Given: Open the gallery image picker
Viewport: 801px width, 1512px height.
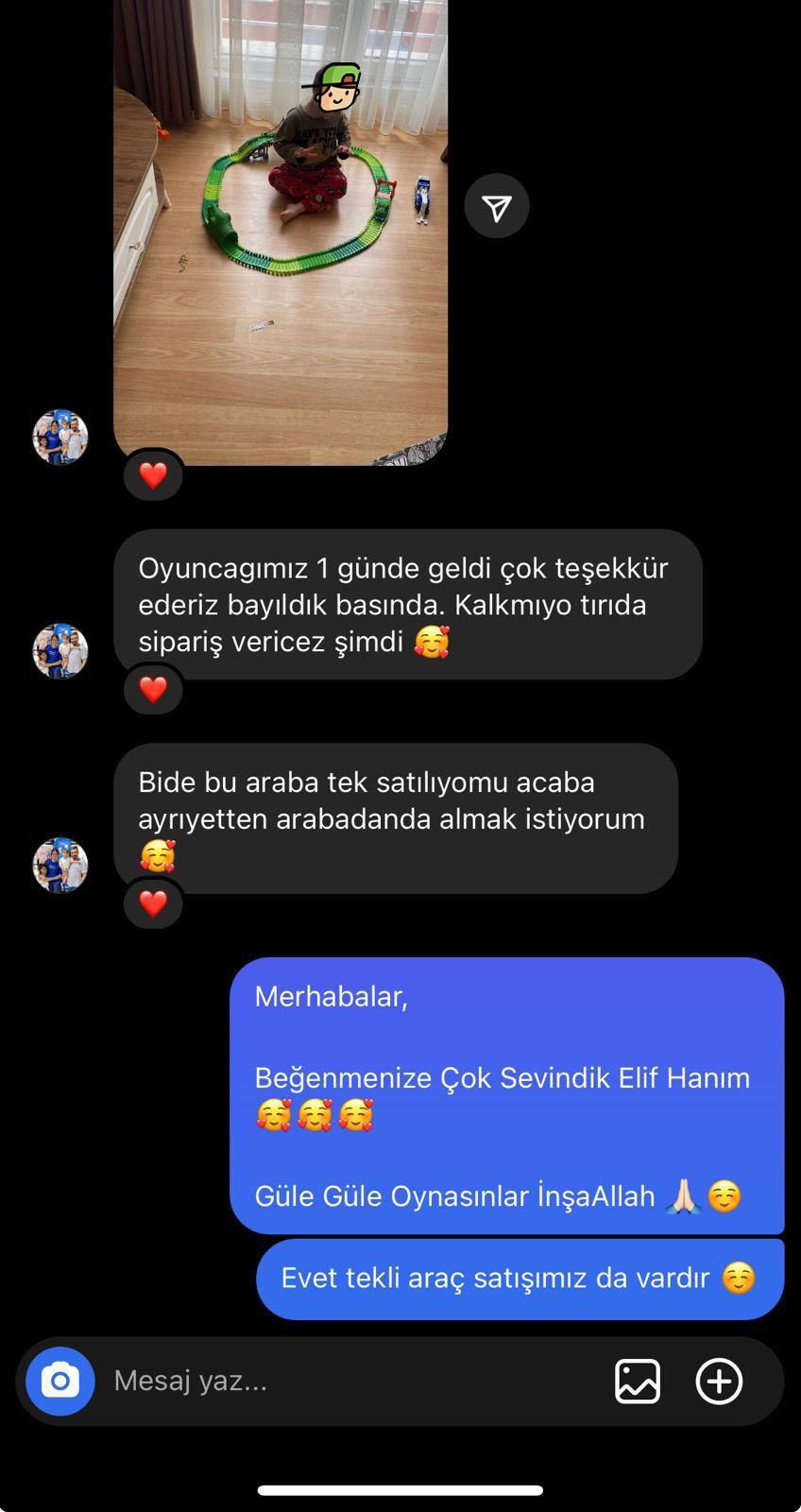Looking at the screenshot, I should [638, 1381].
